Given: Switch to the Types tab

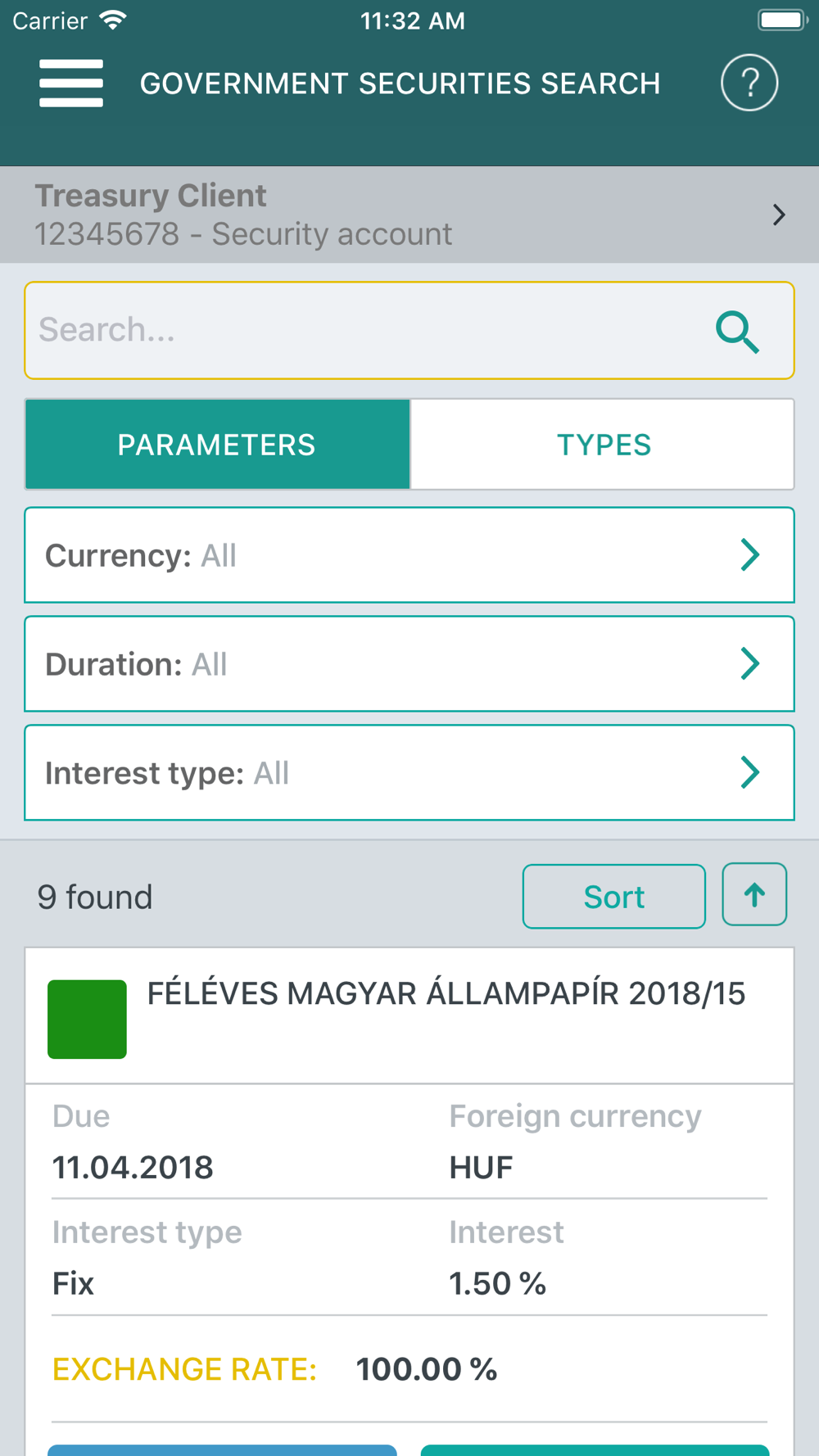Looking at the screenshot, I should [603, 445].
